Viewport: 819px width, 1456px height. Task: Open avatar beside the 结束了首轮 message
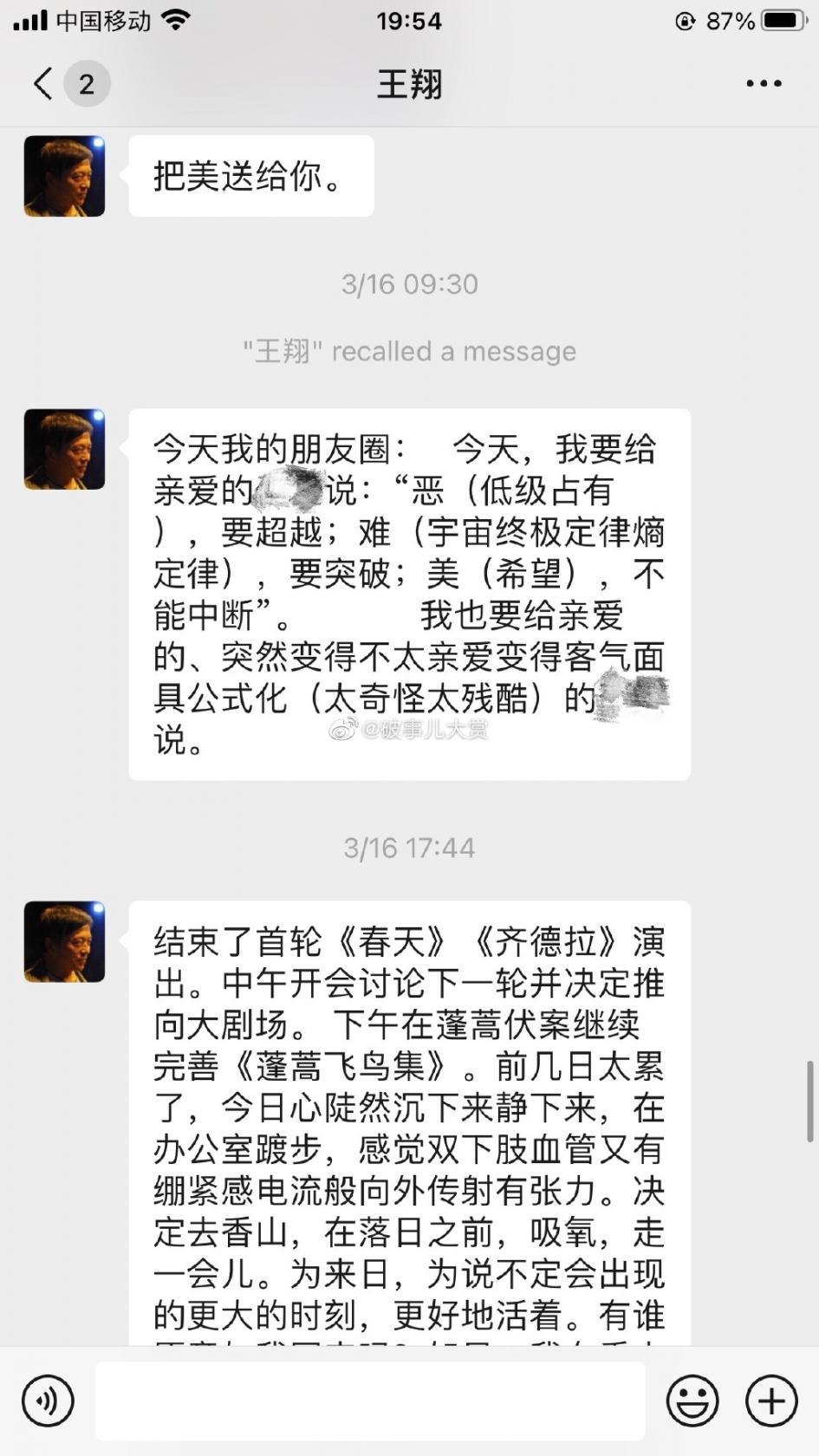pos(64,942)
